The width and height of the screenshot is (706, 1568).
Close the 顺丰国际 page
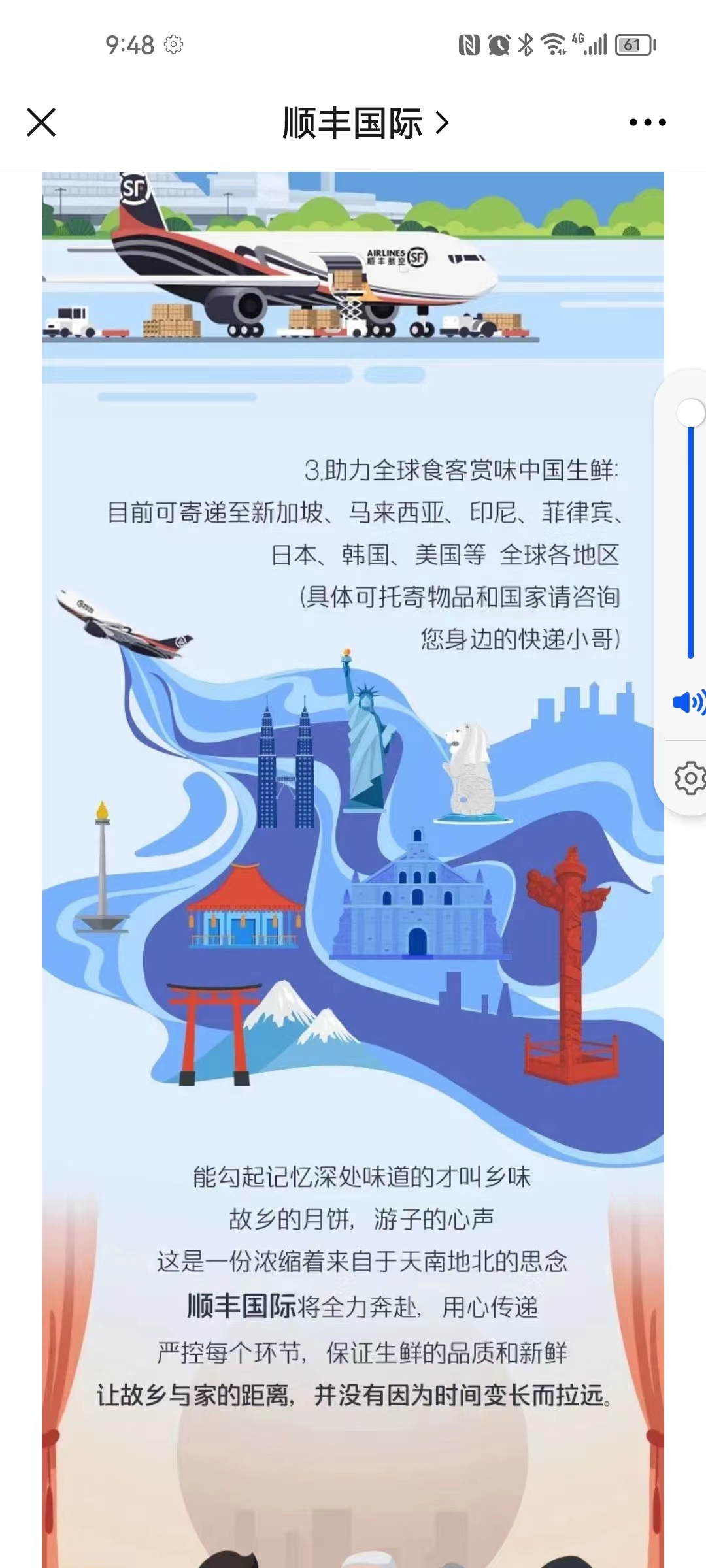click(41, 122)
